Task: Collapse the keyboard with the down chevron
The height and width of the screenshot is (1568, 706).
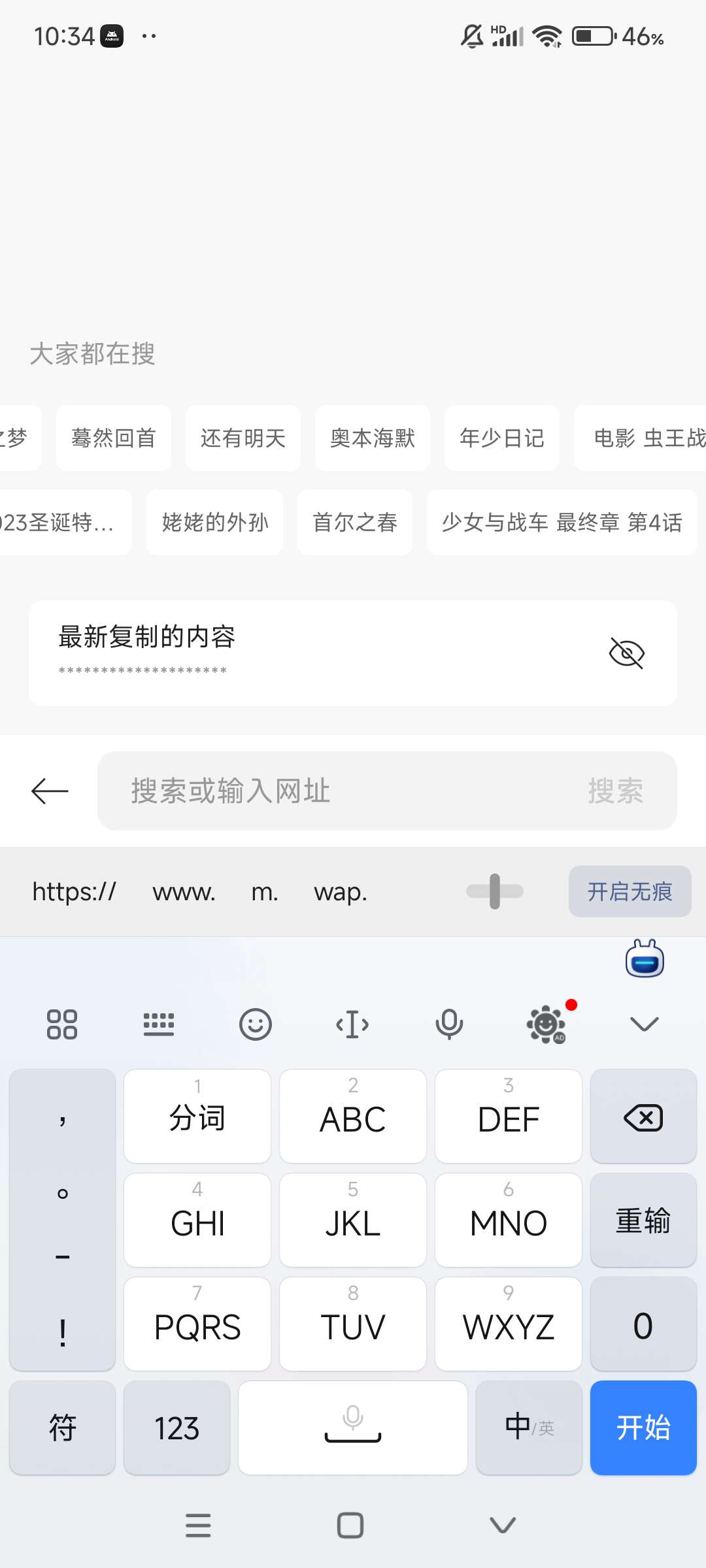Action: point(644,1024)
